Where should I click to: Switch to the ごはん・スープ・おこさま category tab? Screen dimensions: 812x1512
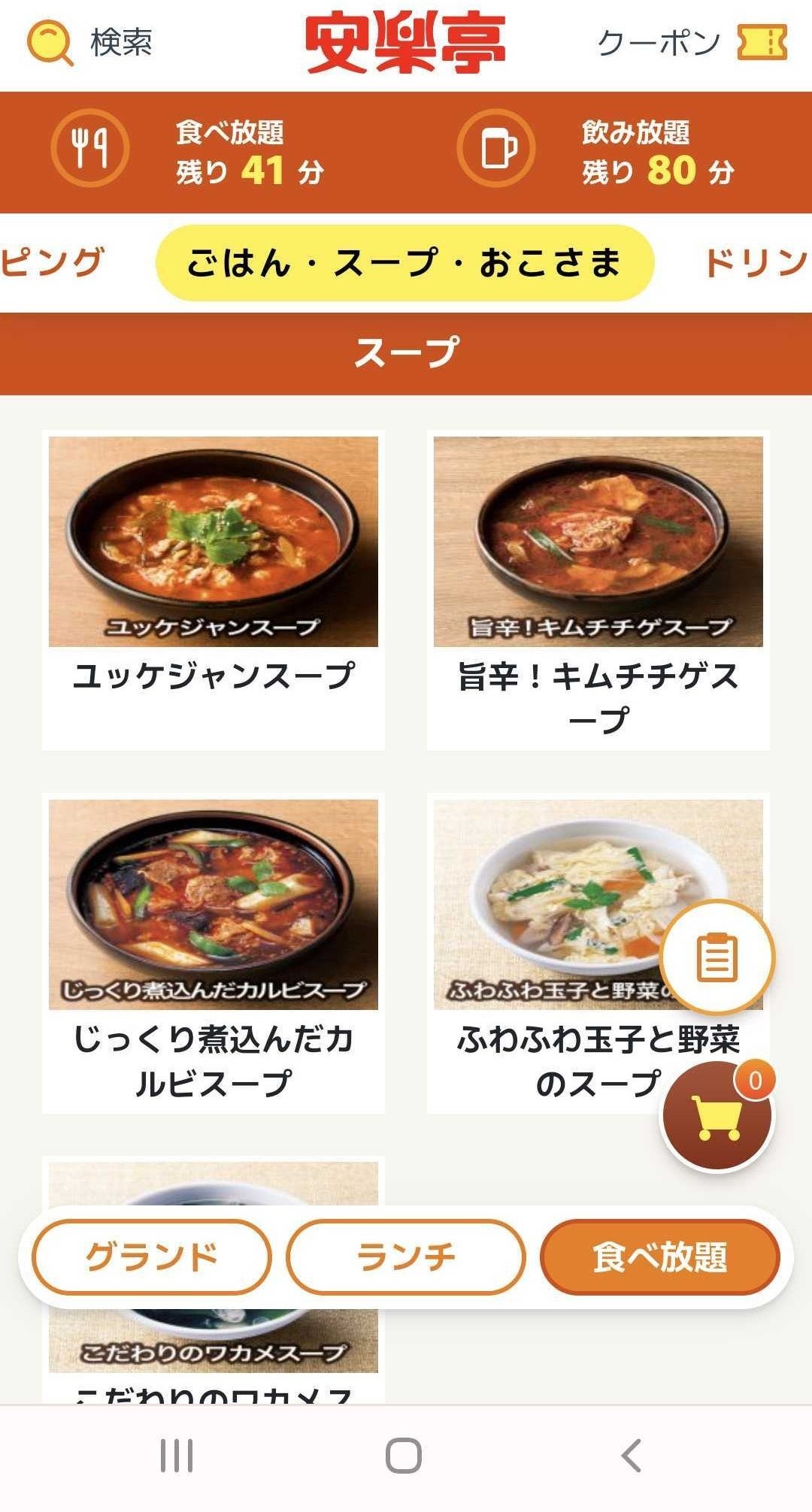click(406, 265)
